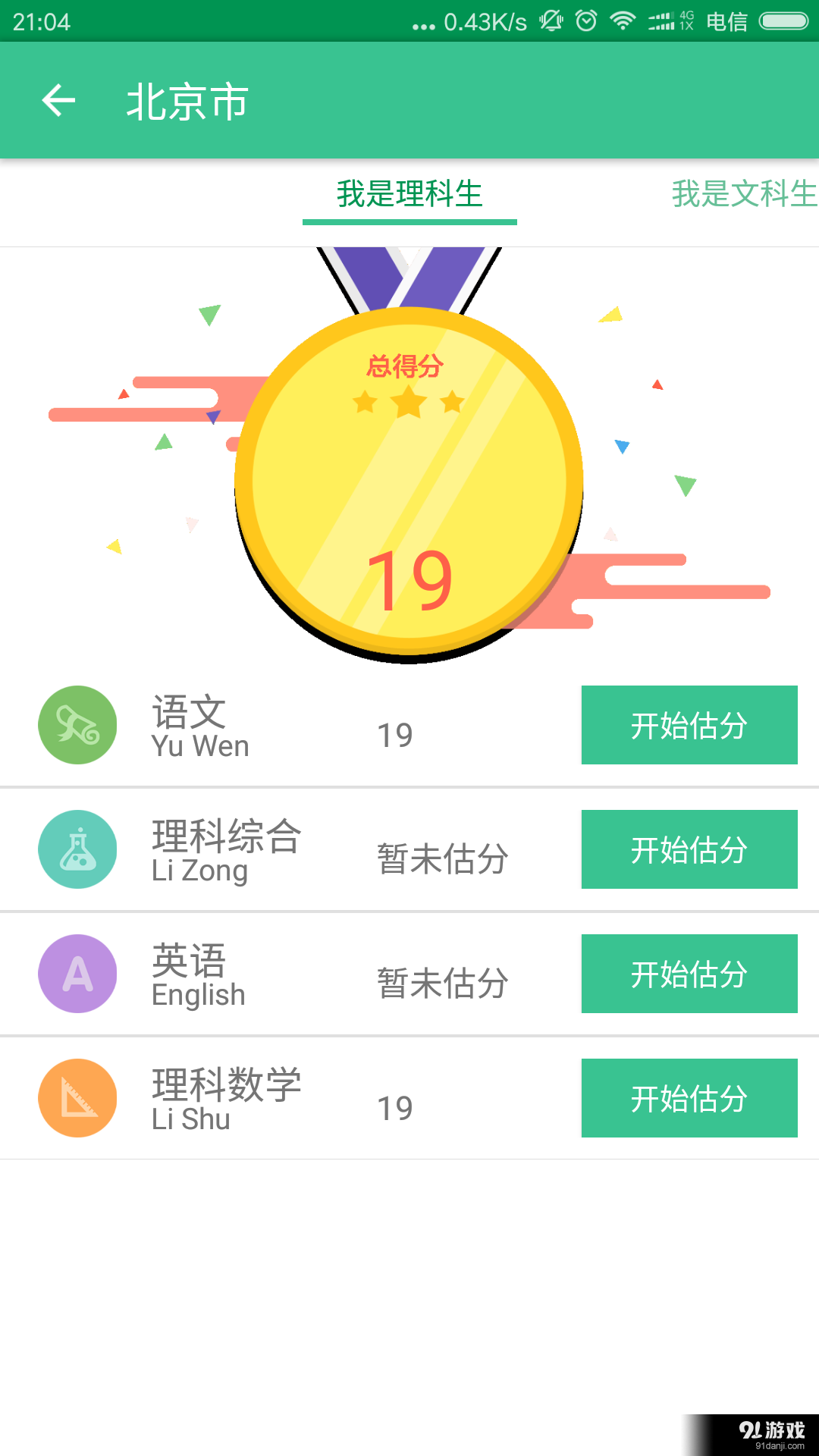This screenshot has height=1456, width=819.
Task: Select the 理科数学 ruler icon
Action: click(x=77, y=1097)
